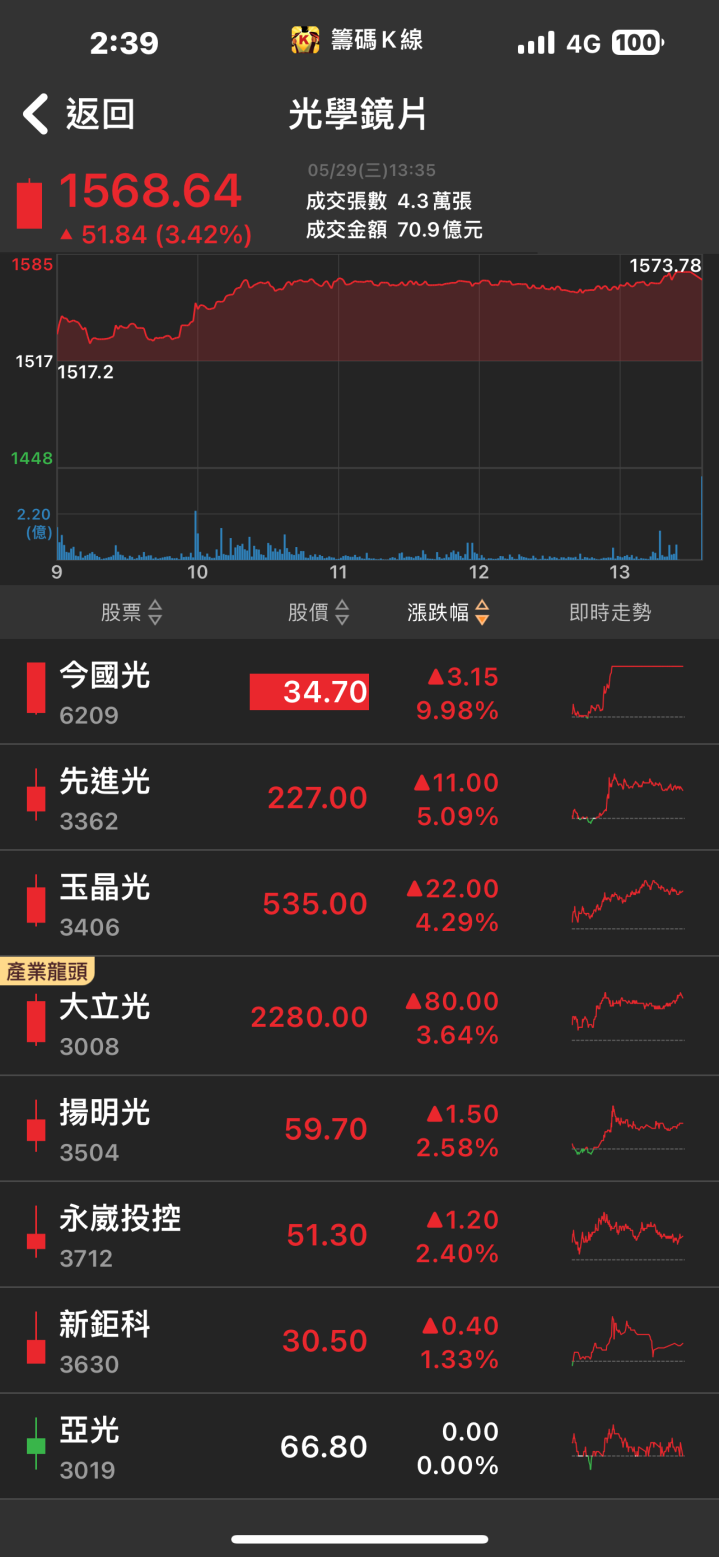
Task: Open industry leader 大立光 3008
Action: [359, 1016]
